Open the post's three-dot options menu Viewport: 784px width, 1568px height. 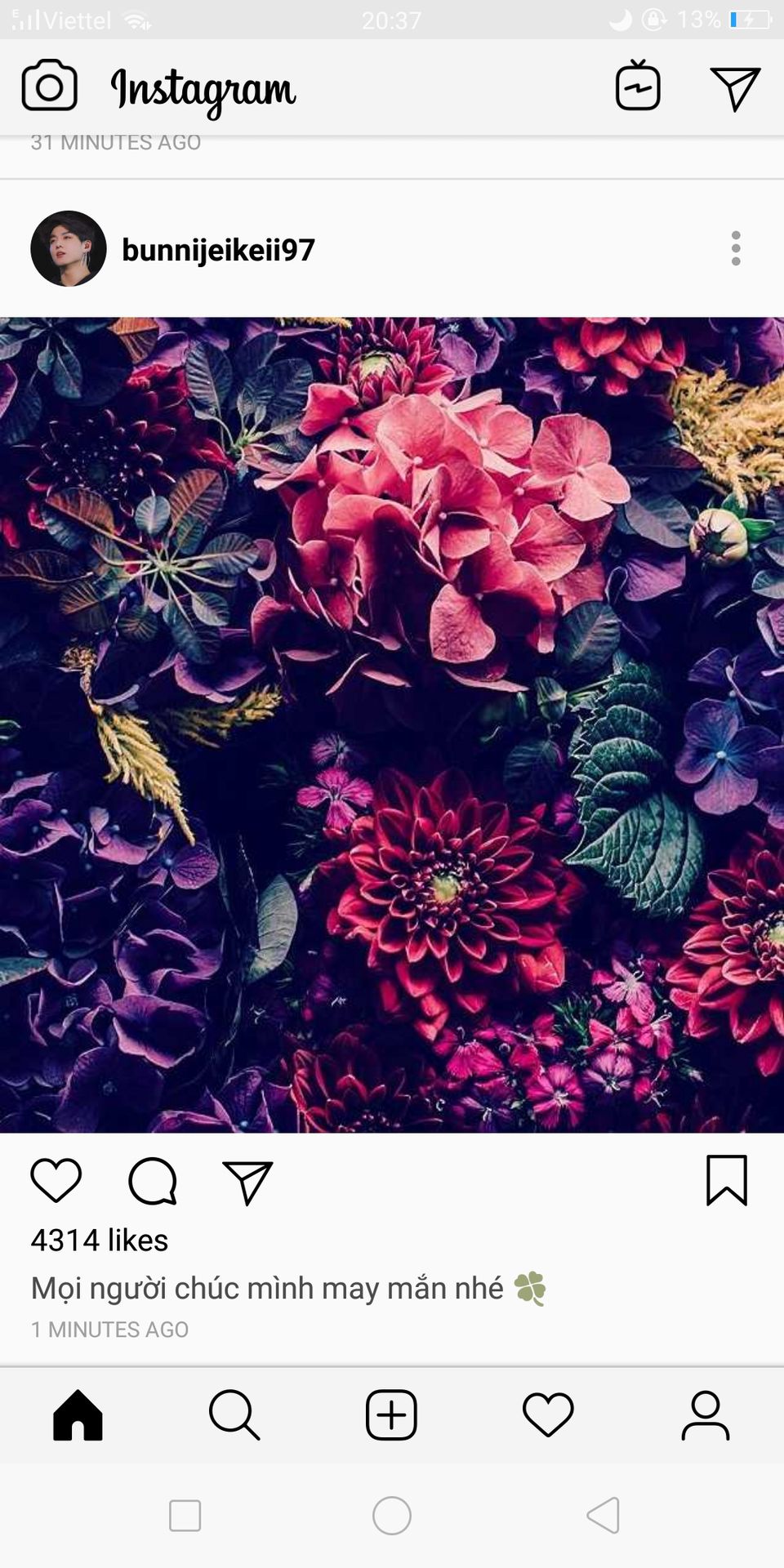point(736,248)
